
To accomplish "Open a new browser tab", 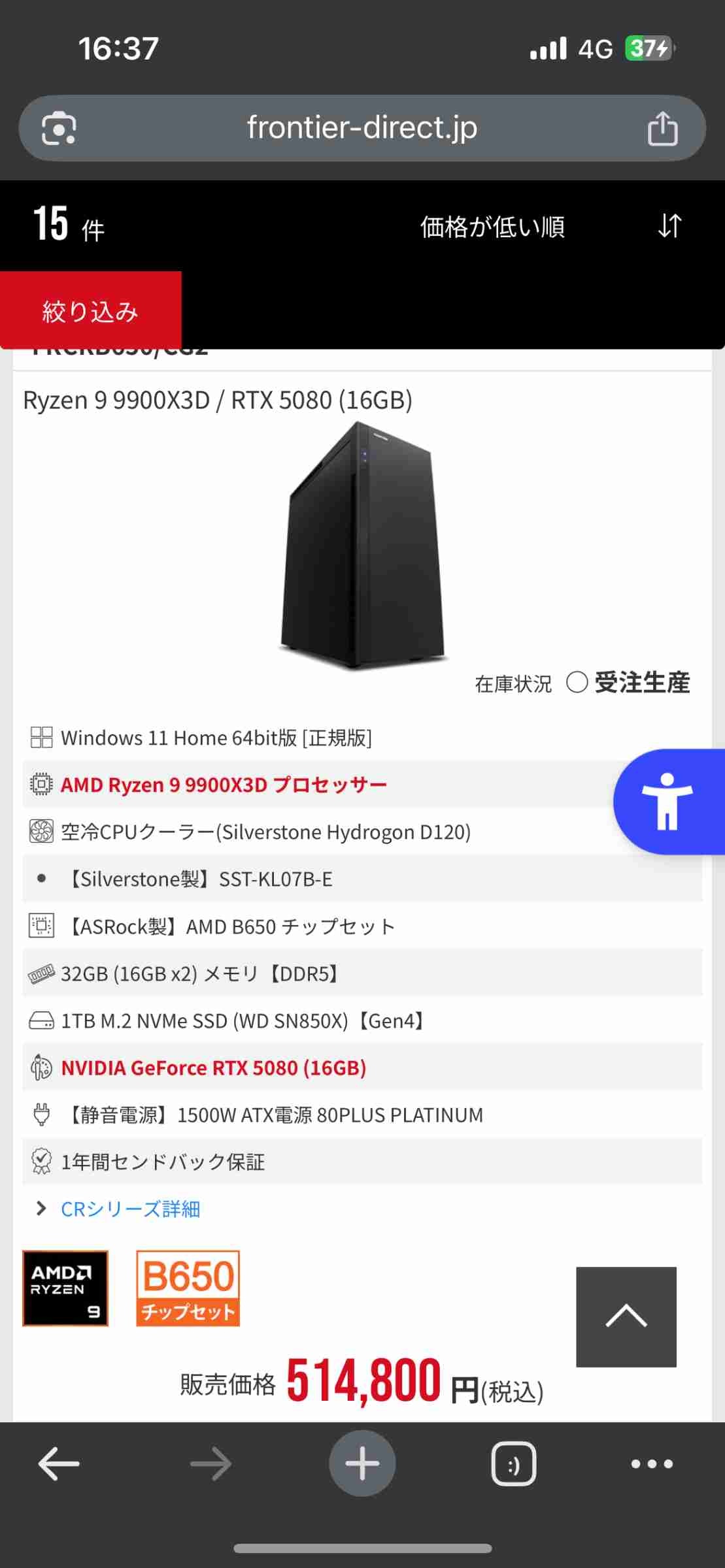I will 362,1464.
